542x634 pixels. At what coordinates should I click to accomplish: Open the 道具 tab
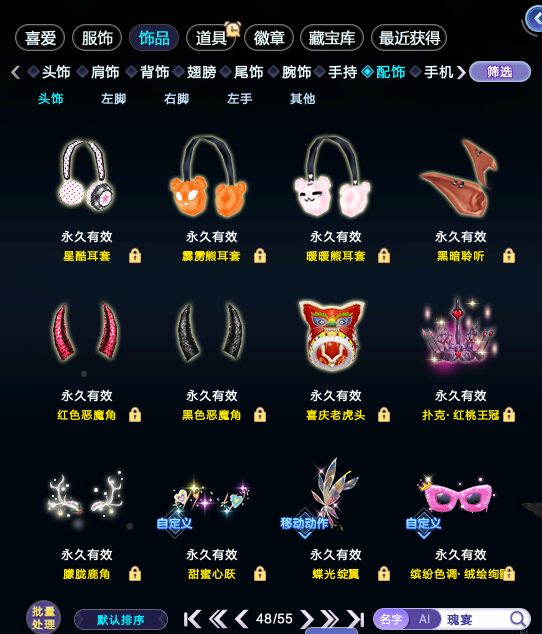(x=211, y=38)
